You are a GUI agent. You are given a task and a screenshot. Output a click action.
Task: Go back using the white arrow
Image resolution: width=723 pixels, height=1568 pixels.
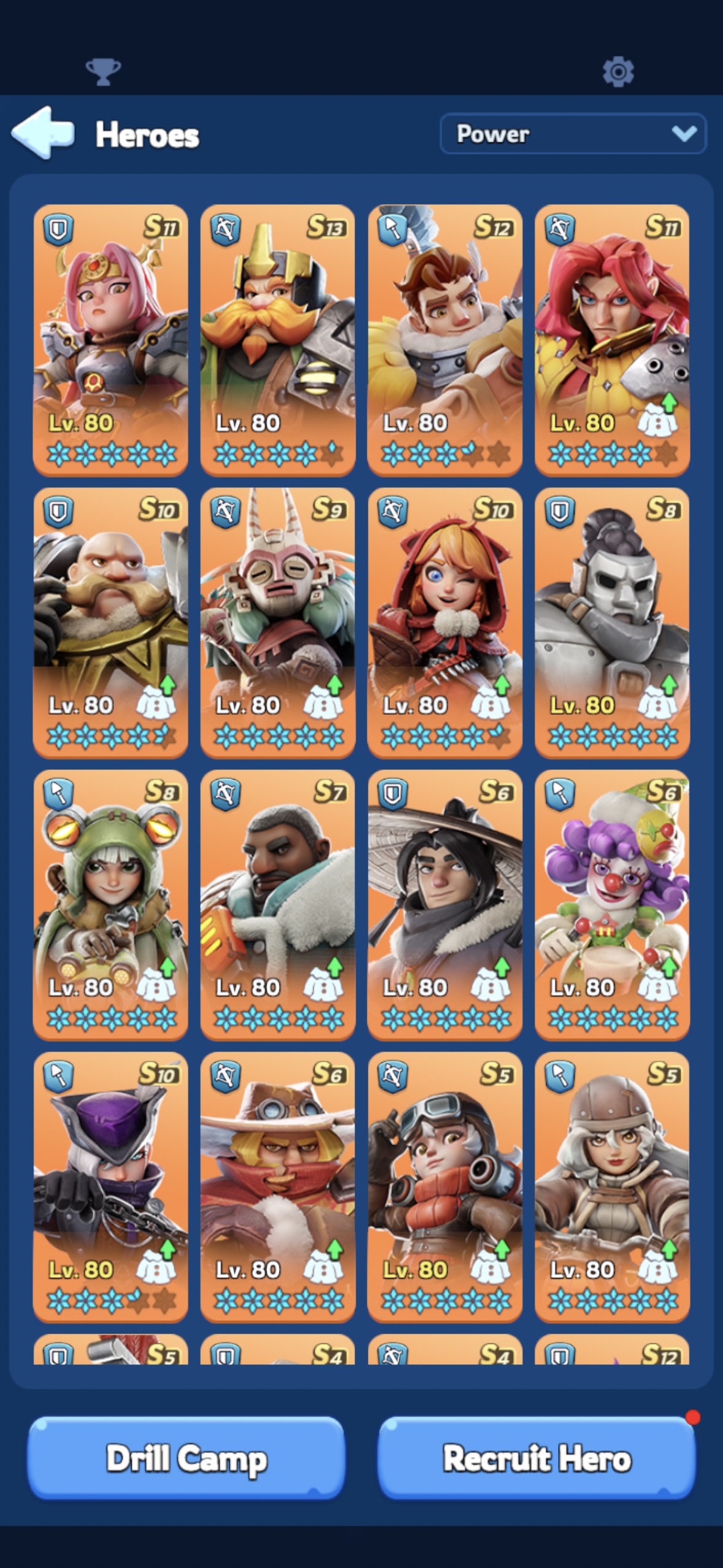click(43, 133)
